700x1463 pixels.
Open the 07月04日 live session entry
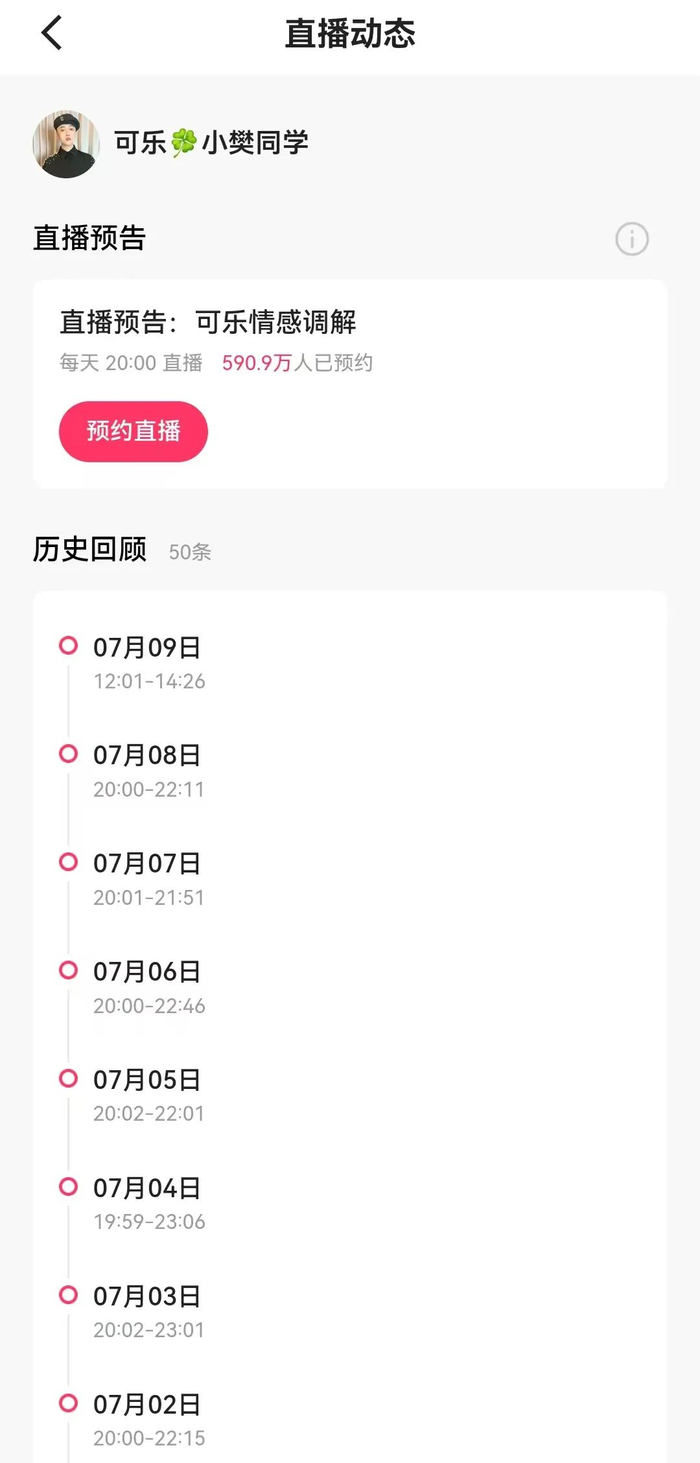(148, 1202)
